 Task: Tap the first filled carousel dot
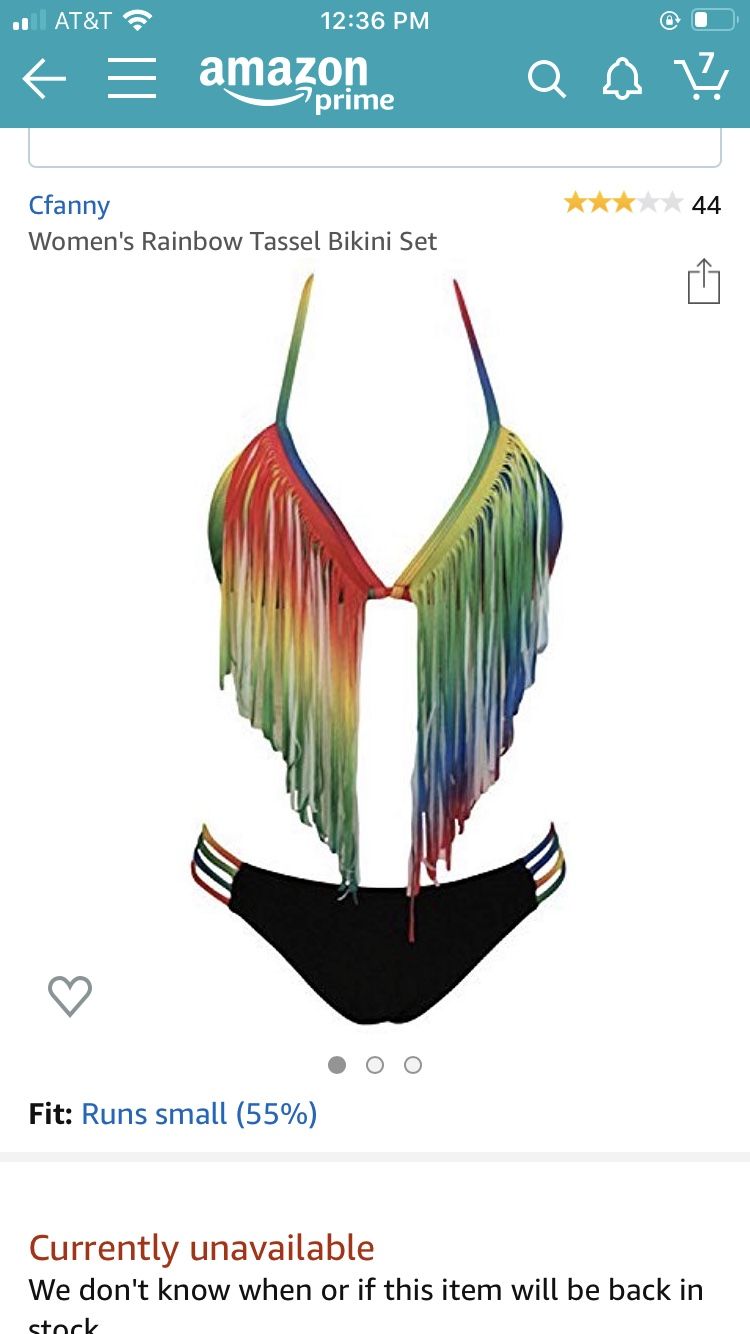point(337,1065)
